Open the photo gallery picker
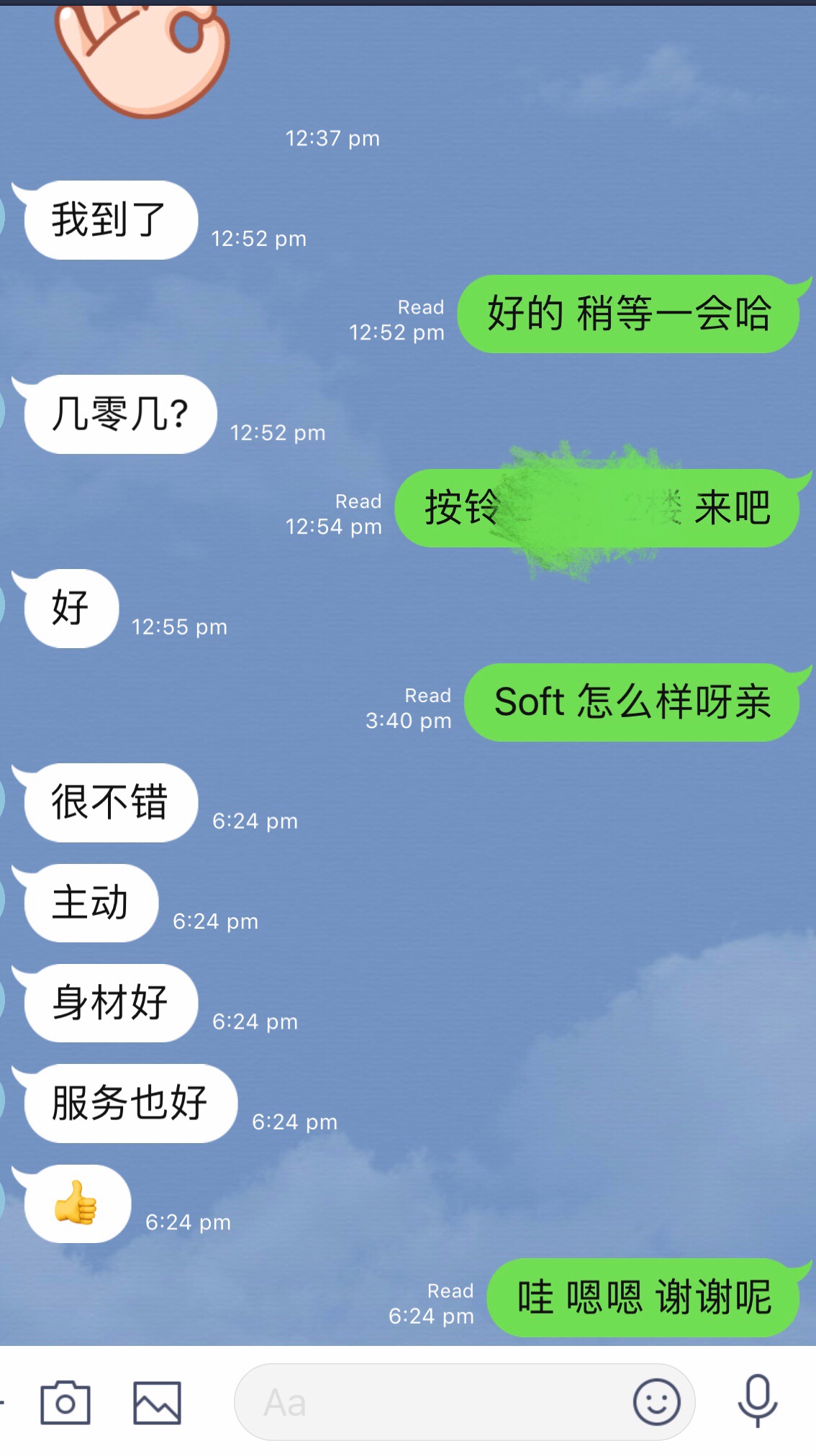This screenshot has width=816, height=1456. point(157,1402)
